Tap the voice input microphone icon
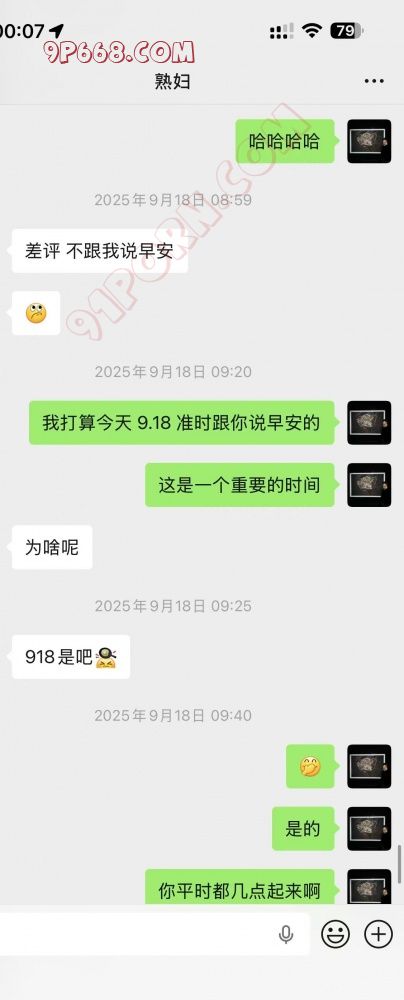 pyautogui.click(x=286, y=935)
